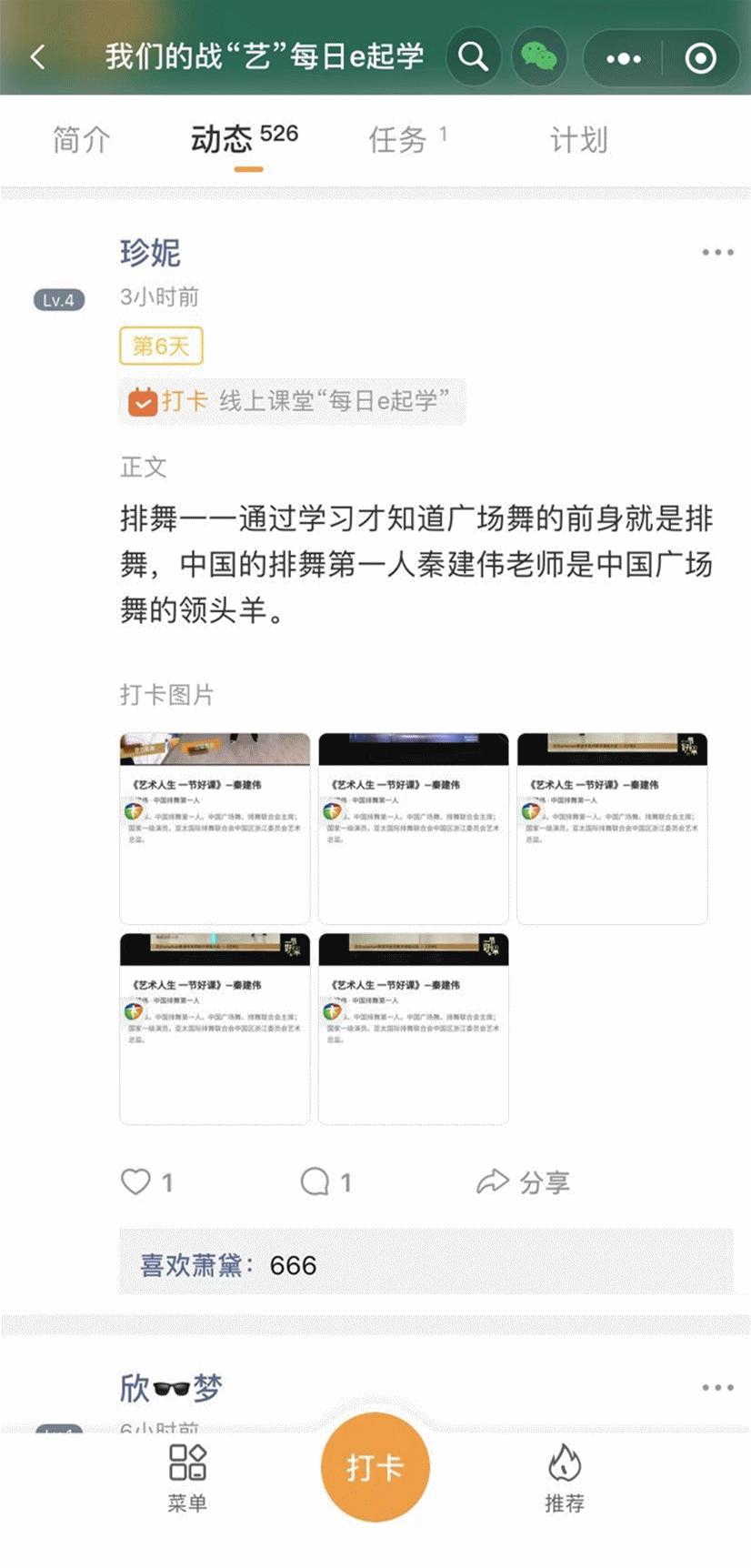Open the 线上课堂"每日e起学" check-in tag

pos(292,401)
